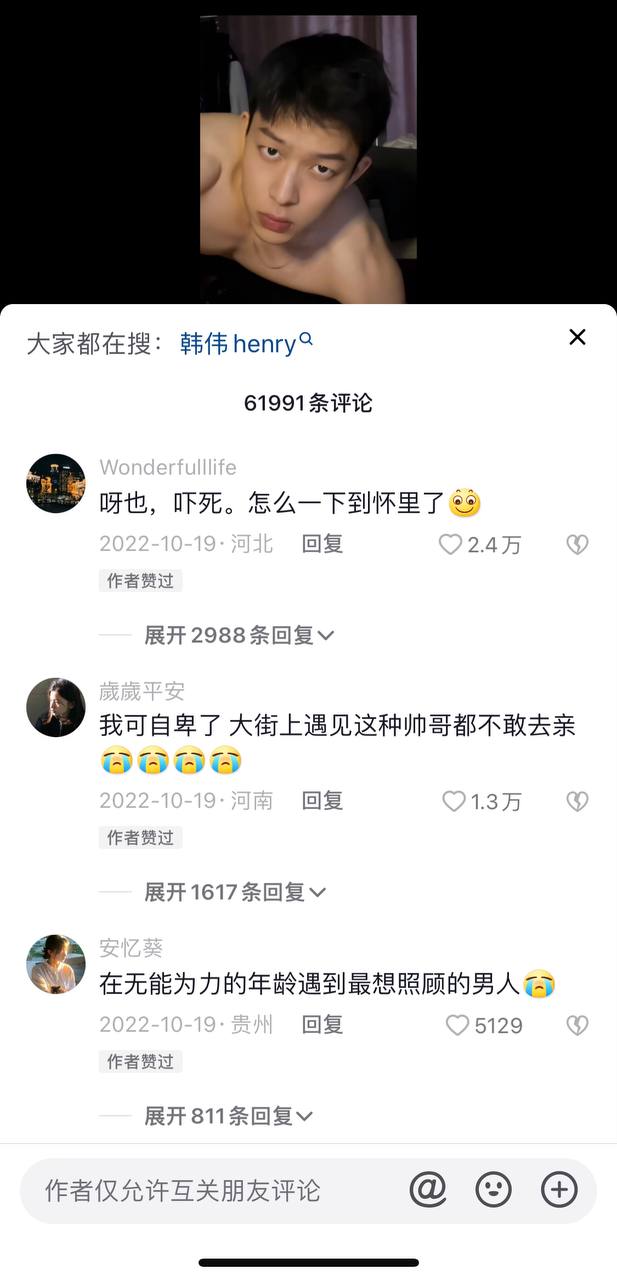Expand 2988 replies under Wonderfulllife's comment
The image size is (617, 1280).
tap(238, 635)
